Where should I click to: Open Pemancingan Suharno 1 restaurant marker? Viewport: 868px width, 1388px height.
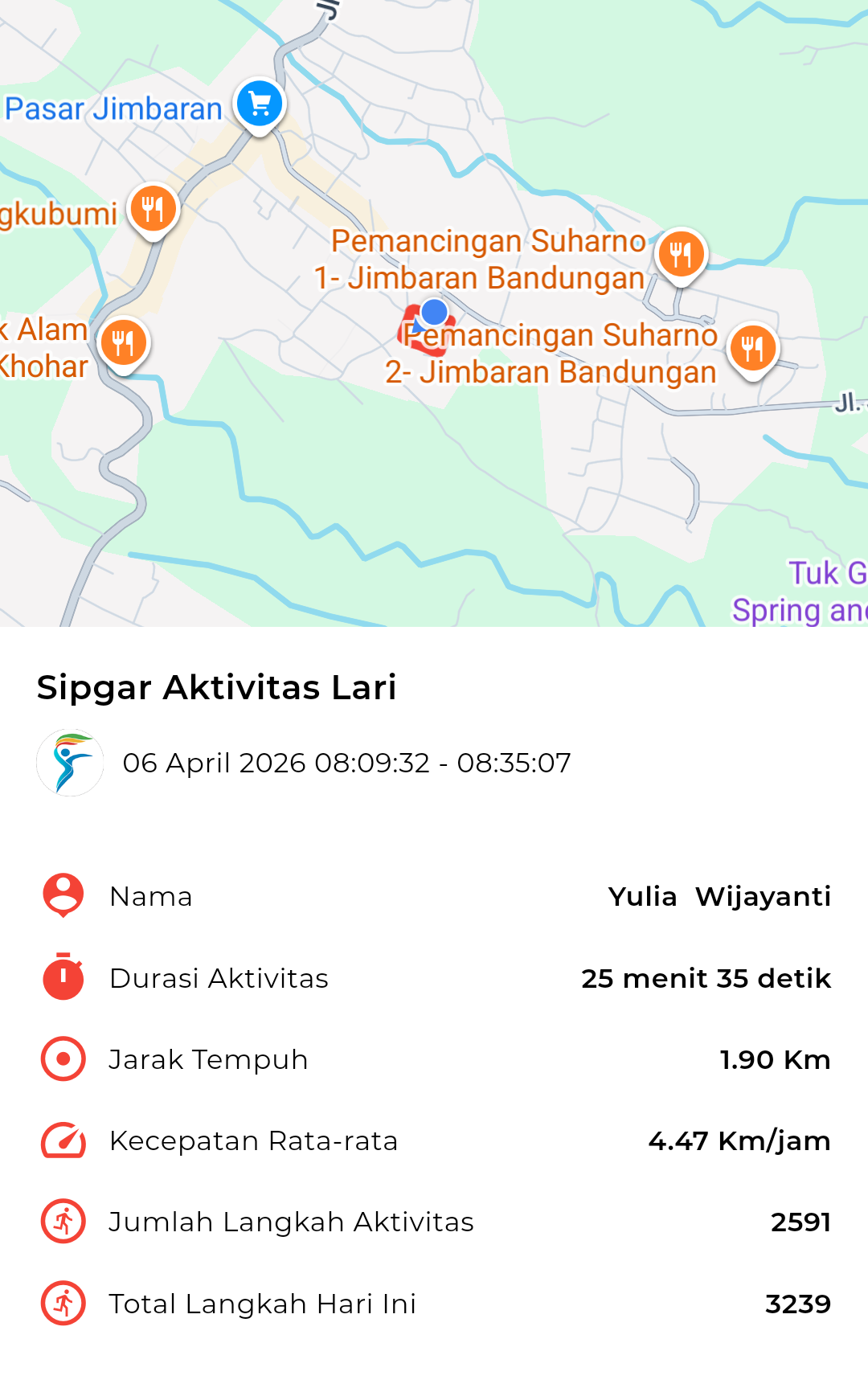pyautogui.click(x=681, y=255)
